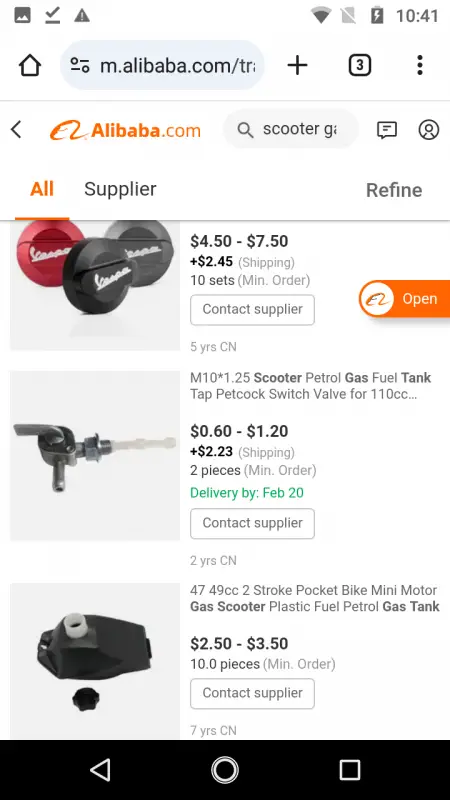Open the browser overflow menu

coord(419,65)
